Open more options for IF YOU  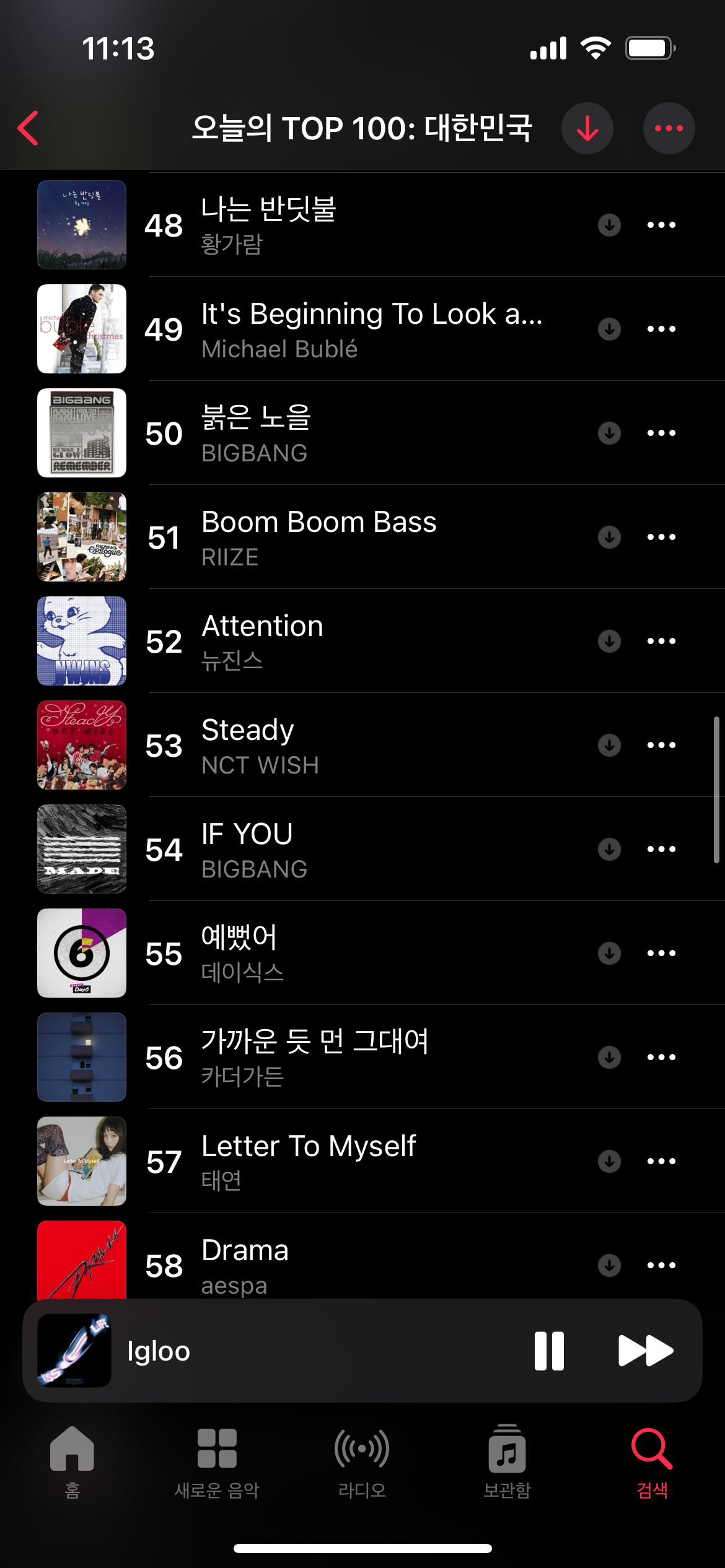661,849
